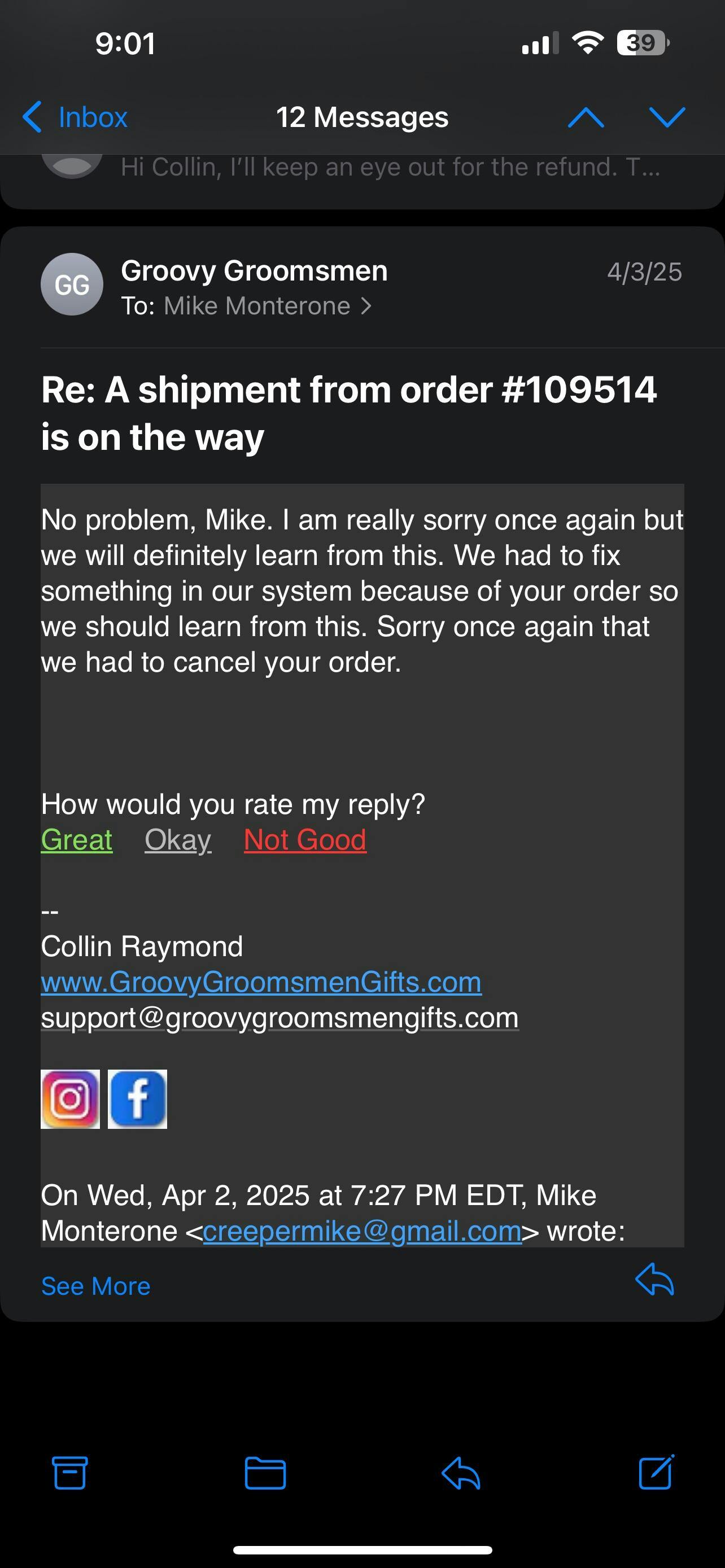This screenshot has width=725, height=1568.
Task: Open the www.GroovyGroomsmenGifts.com website link
Action: 261,983
